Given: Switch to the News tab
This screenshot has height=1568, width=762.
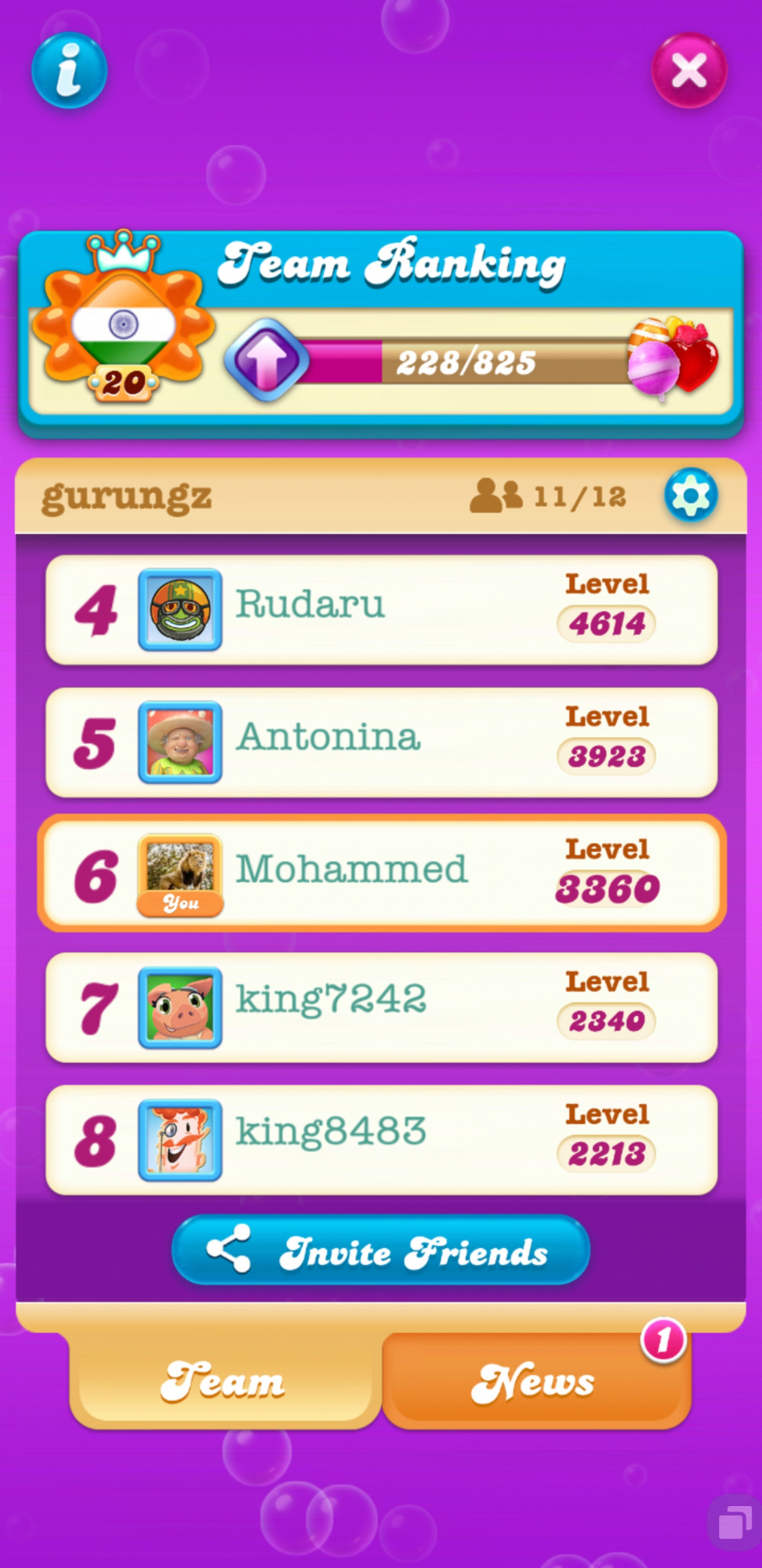Looking at the screenshot, I should pos(535,1381).
